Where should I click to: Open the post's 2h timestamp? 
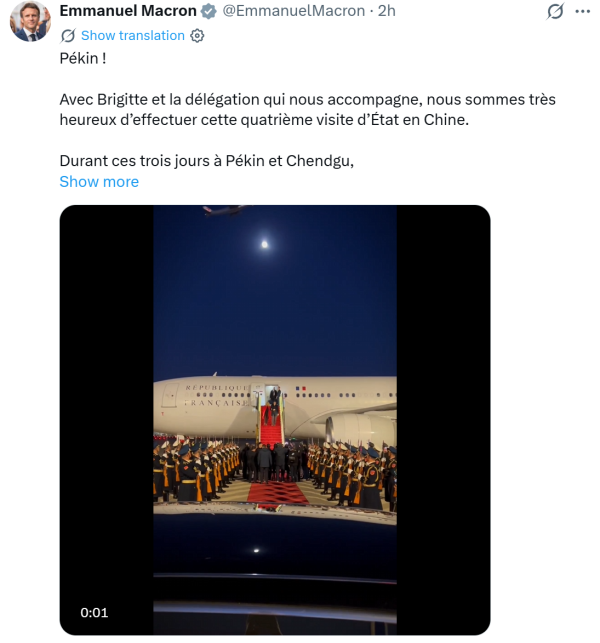click(387, 11)
